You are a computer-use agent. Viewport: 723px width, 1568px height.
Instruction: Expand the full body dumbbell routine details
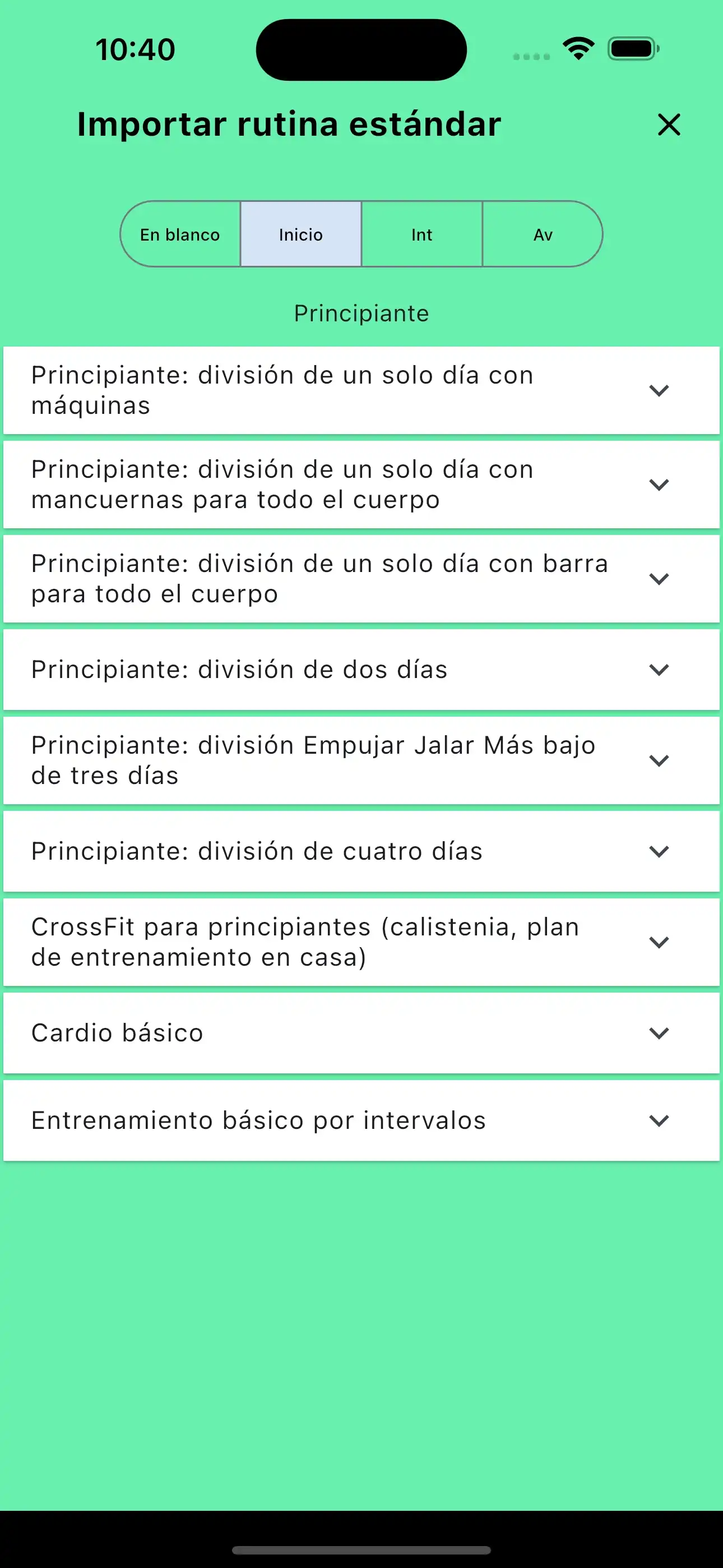tap(659, 485)
